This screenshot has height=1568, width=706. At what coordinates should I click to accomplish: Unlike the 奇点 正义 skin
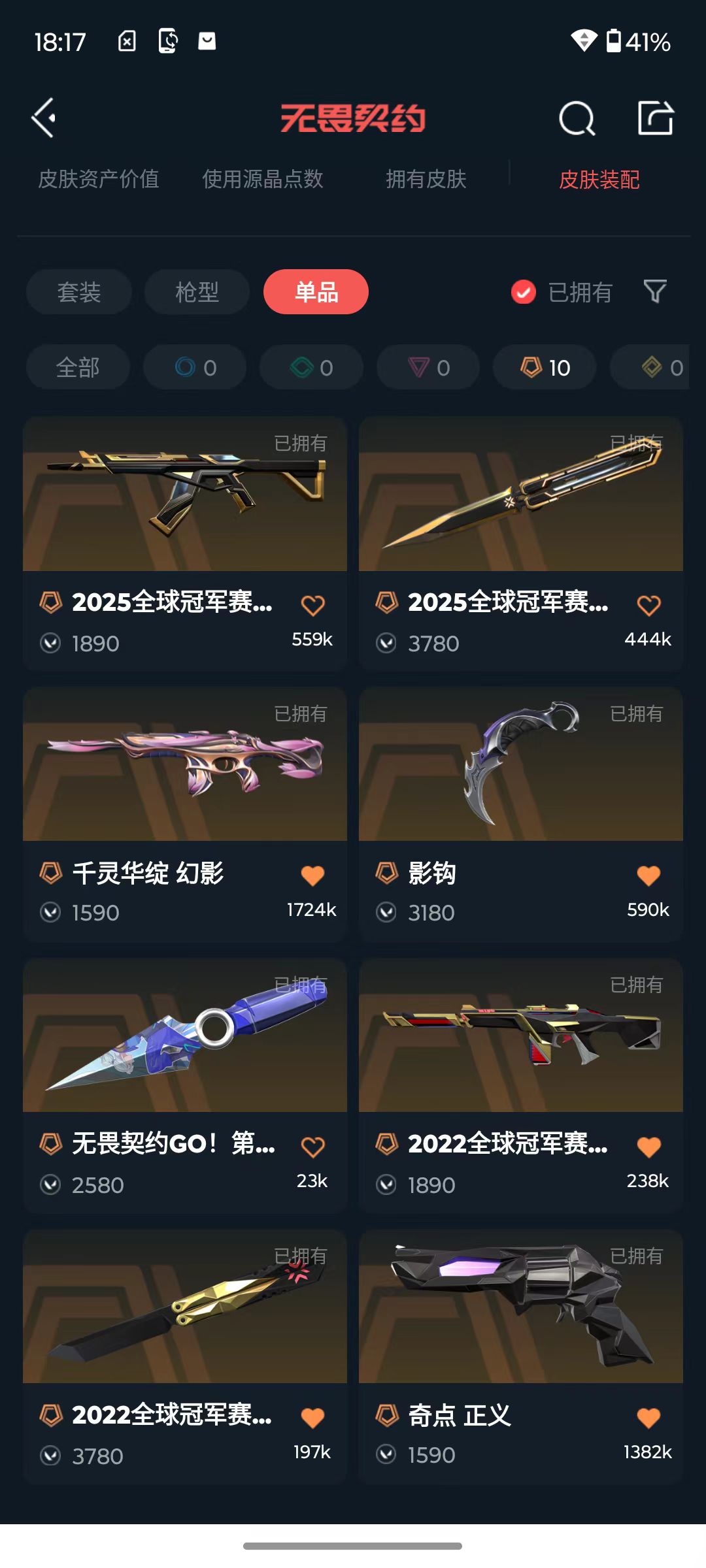648,1418
